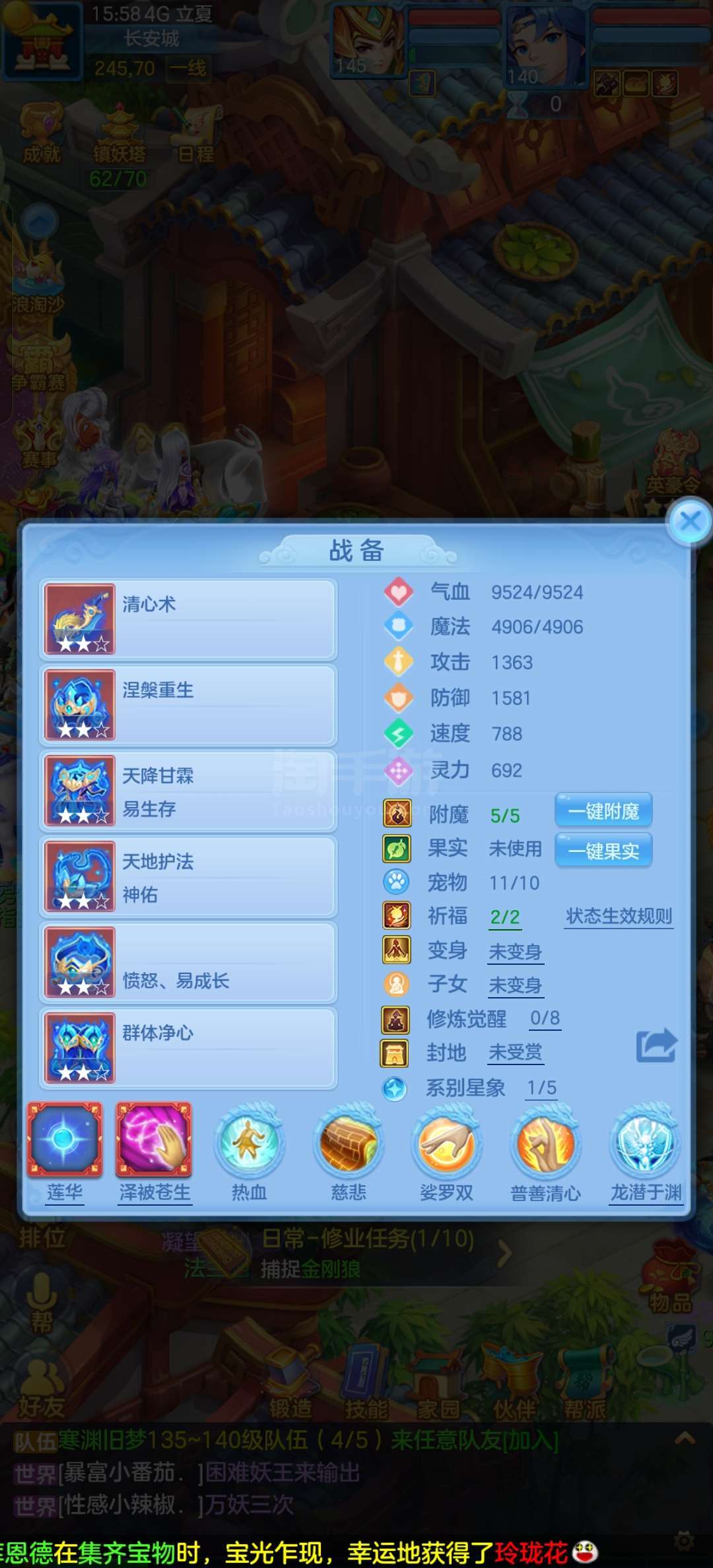Open the 群体净心 equipment slot

pos(188,1048)
